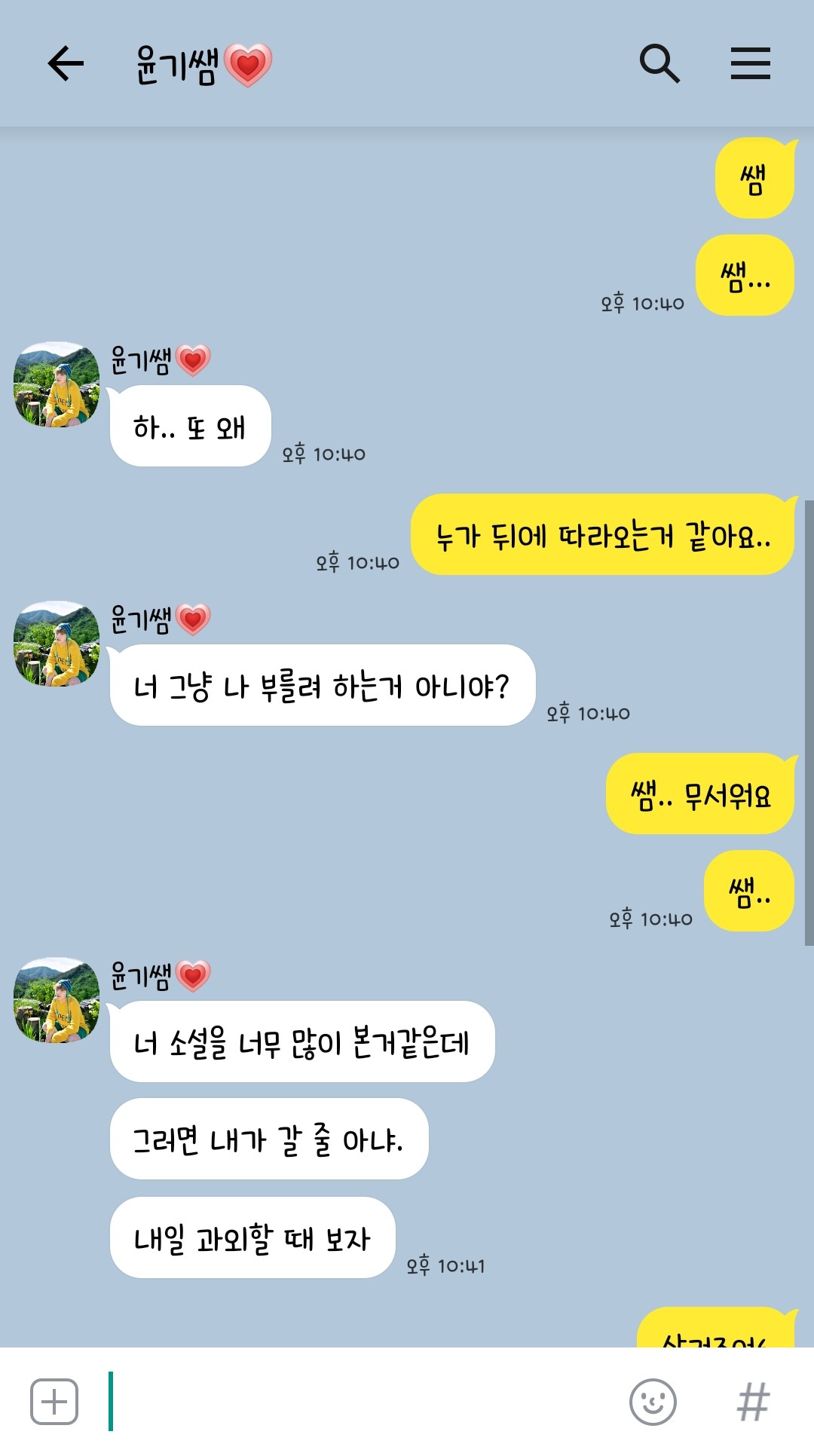The width and height of the screenshot is (814, 1456).
Task: Go back to the chat list
Action: pyautogui.click(x=66, y=63)
